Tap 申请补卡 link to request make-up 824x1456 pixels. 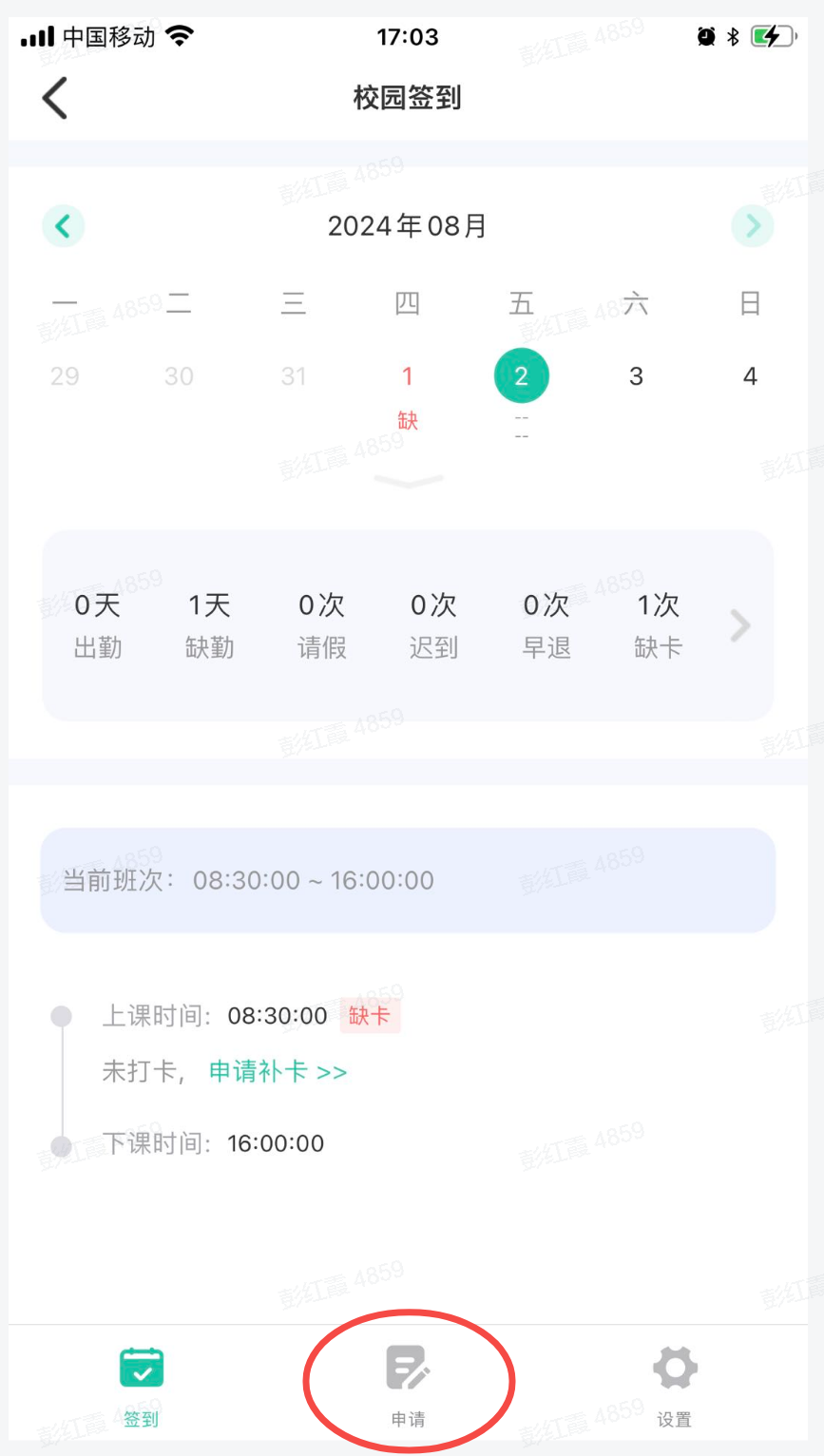point(278,1072)
